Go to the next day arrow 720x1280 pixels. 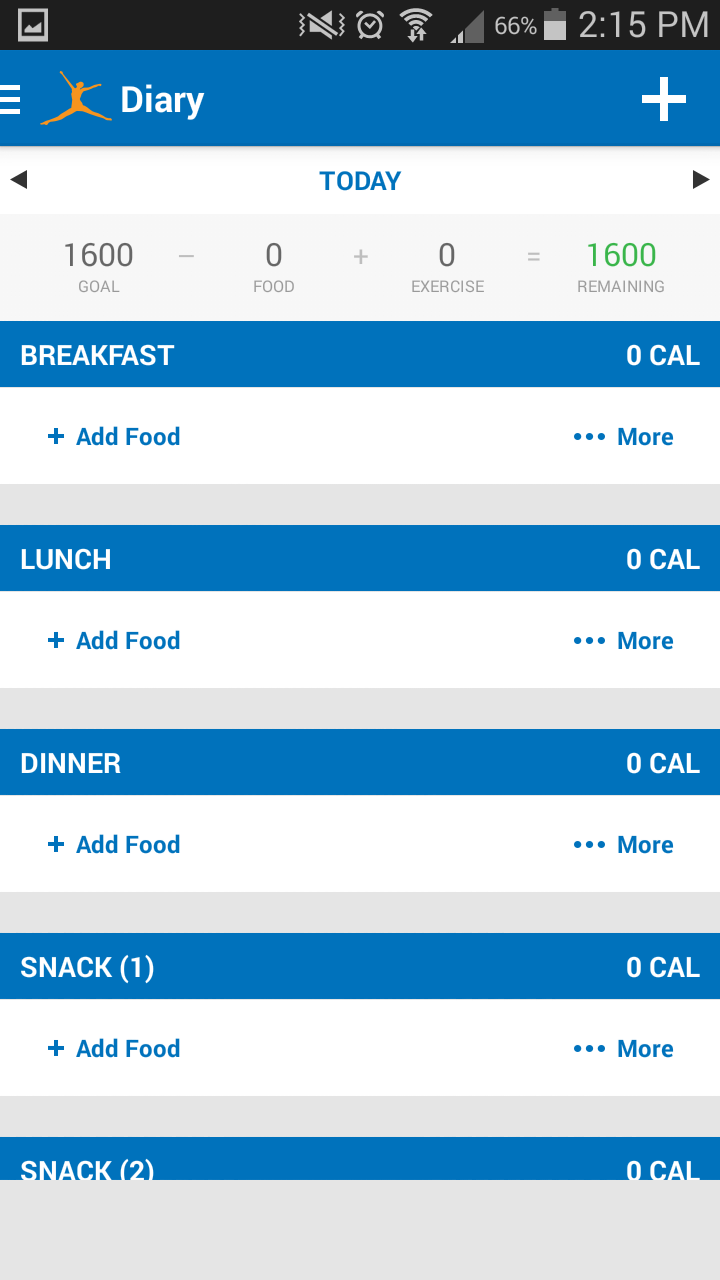pos(701,180)
